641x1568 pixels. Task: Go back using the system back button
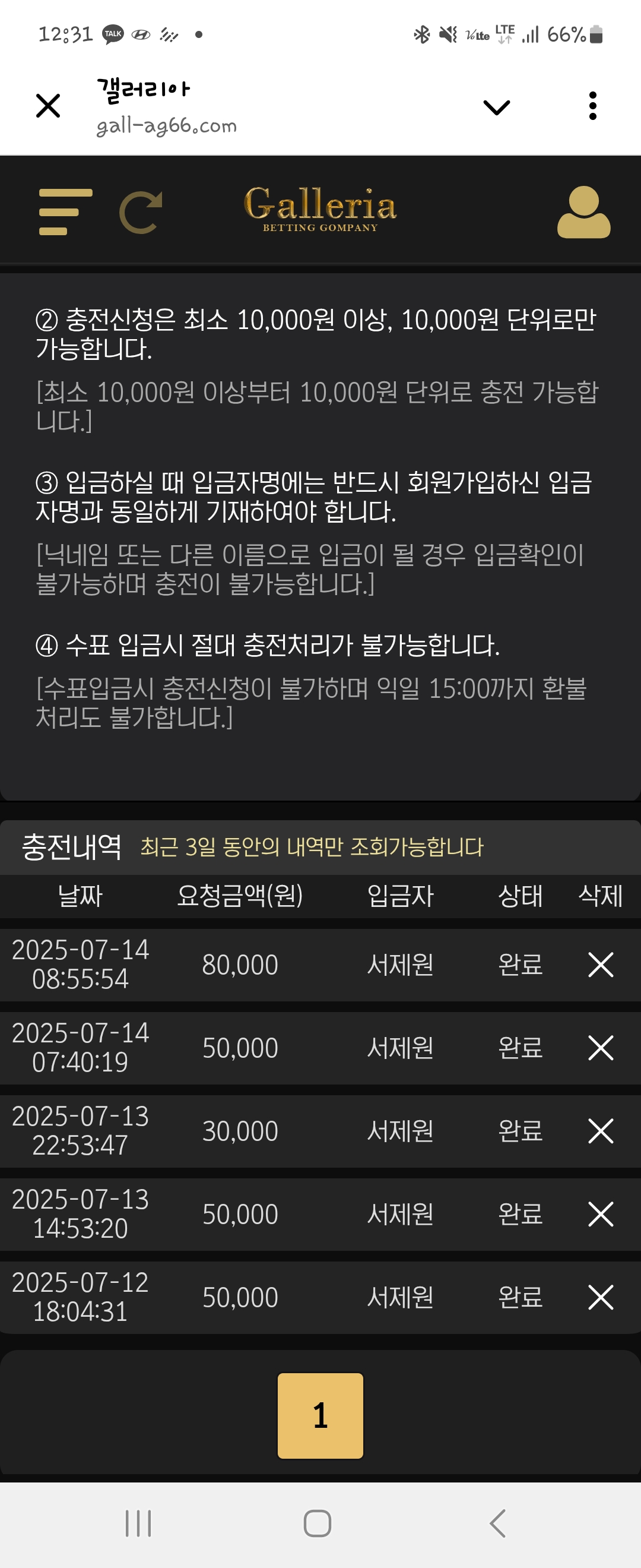[497, 1523]
